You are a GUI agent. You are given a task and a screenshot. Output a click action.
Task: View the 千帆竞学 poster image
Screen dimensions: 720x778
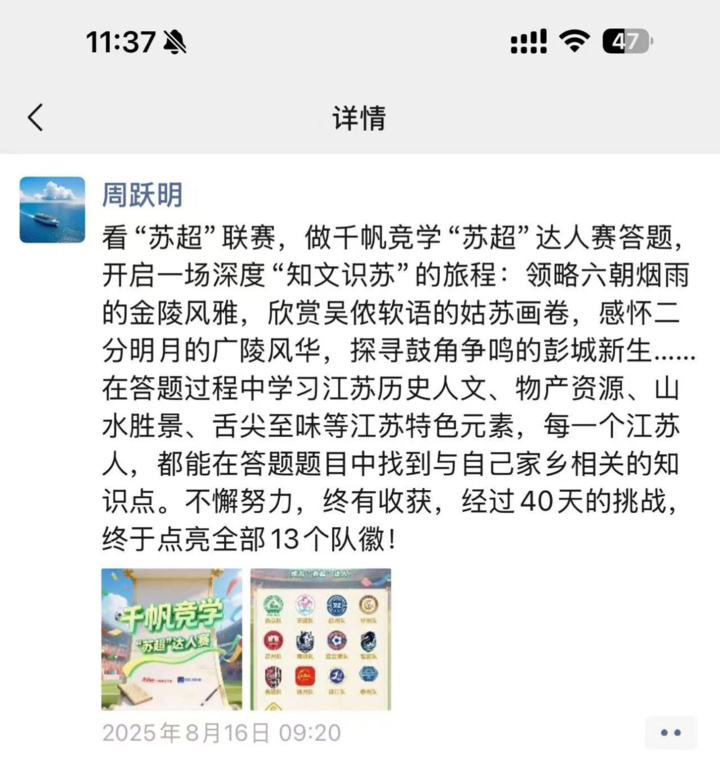point(172,639)
